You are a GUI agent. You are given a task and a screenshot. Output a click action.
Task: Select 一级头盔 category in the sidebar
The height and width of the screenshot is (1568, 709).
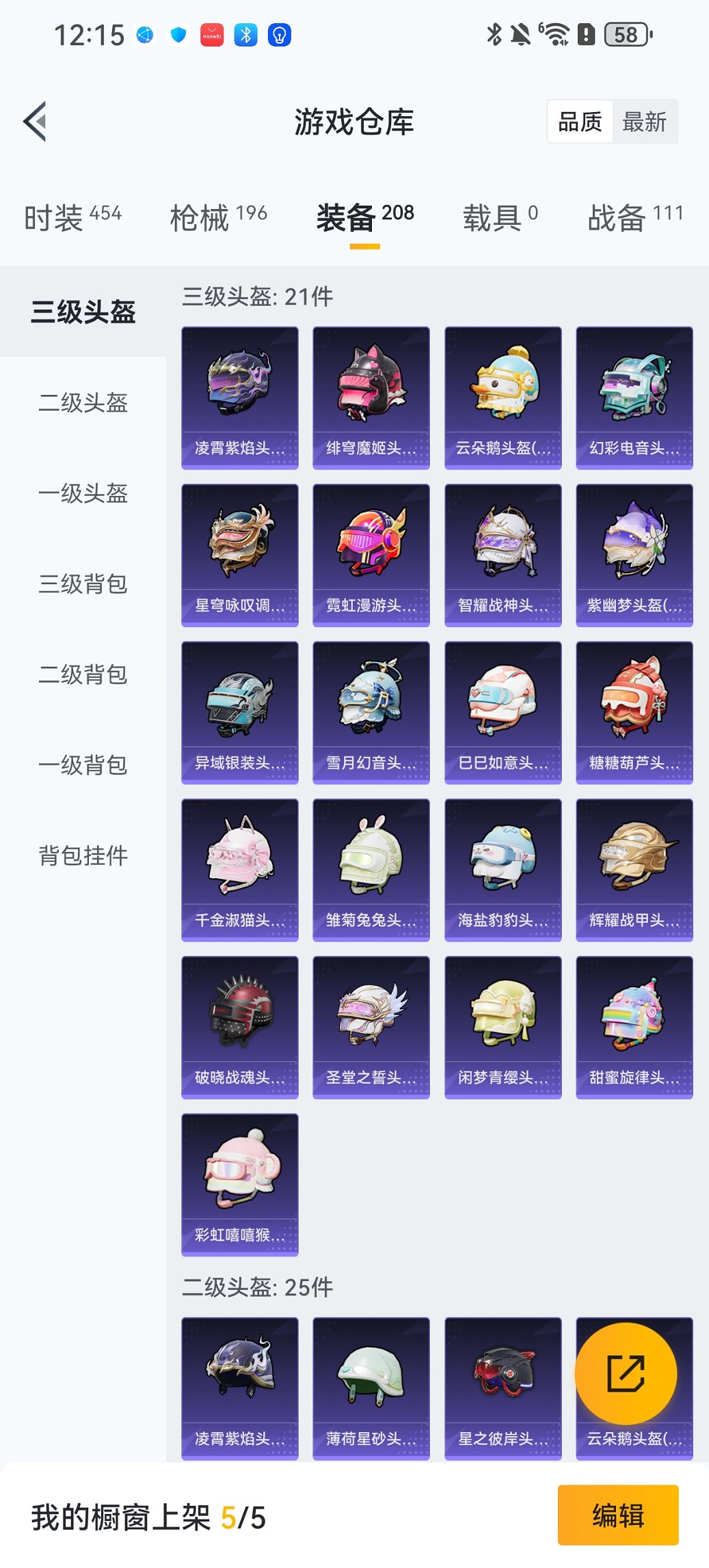[x=83, y=494]
